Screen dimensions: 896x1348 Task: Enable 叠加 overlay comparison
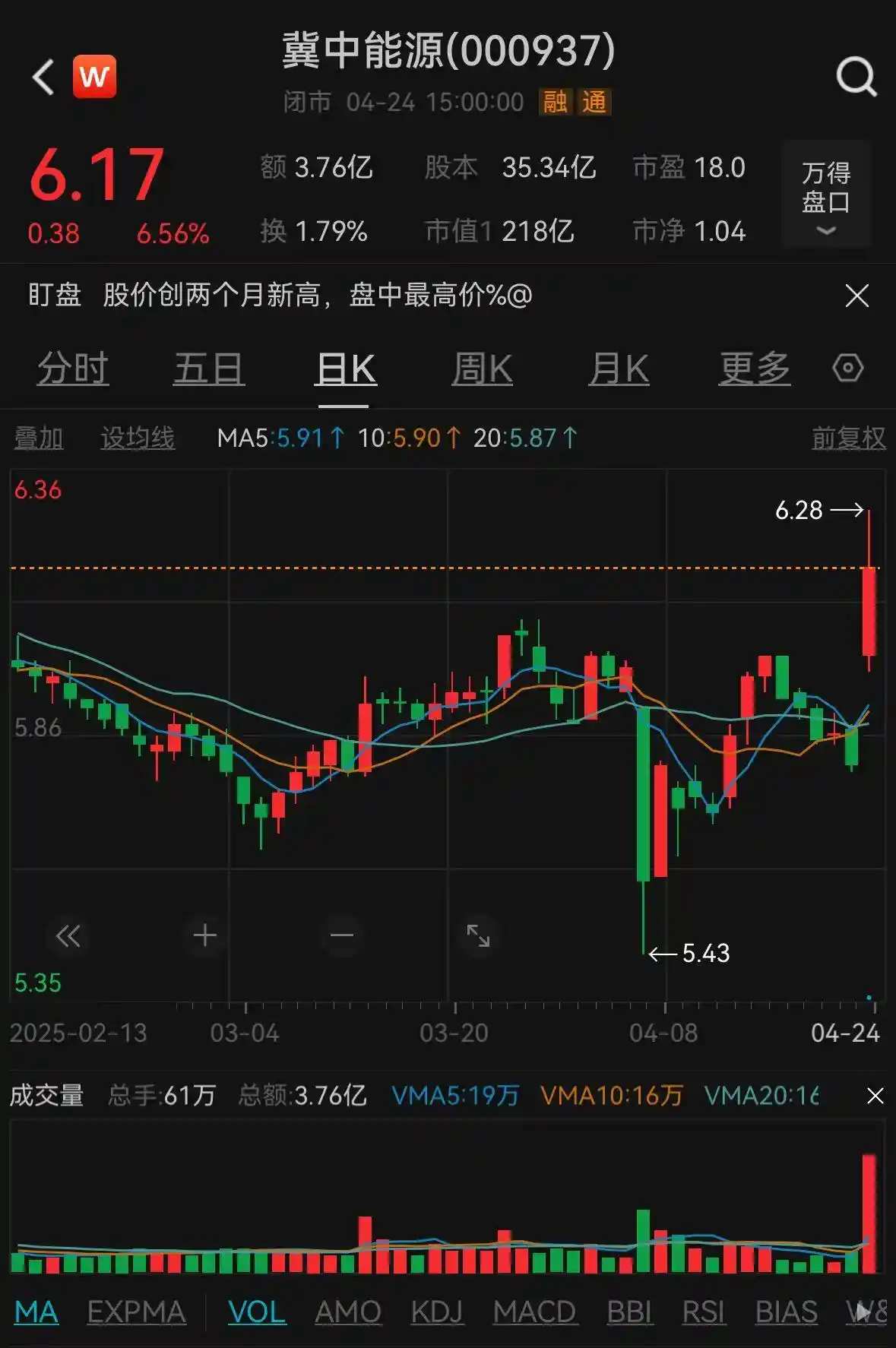tap(39, 438)
